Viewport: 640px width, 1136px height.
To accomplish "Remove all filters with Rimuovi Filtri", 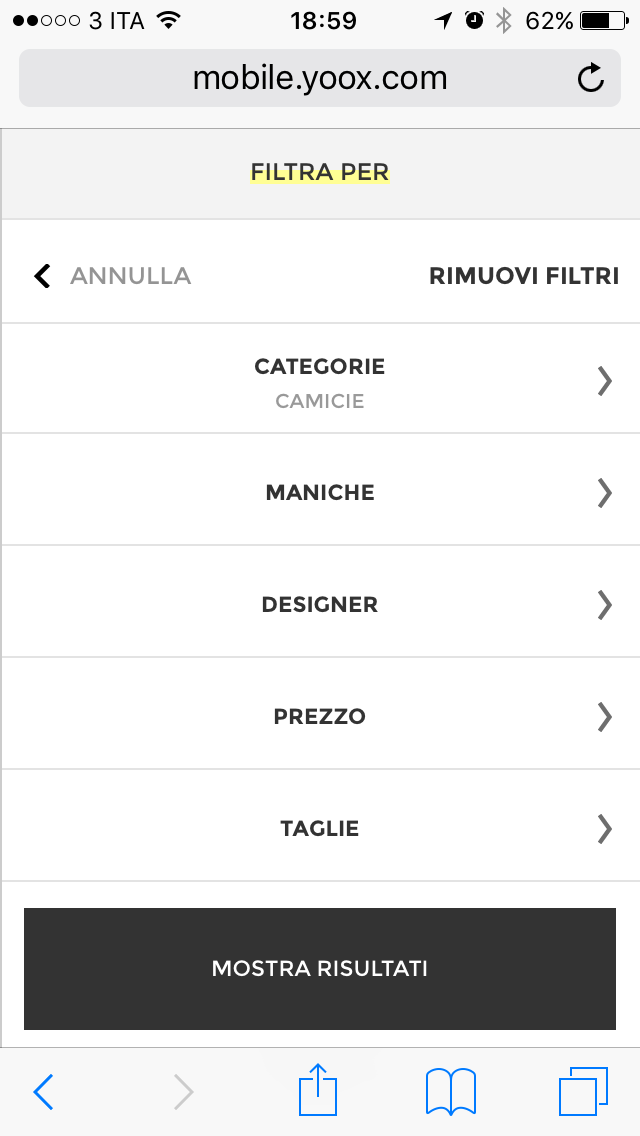I will tap(523, 276).
